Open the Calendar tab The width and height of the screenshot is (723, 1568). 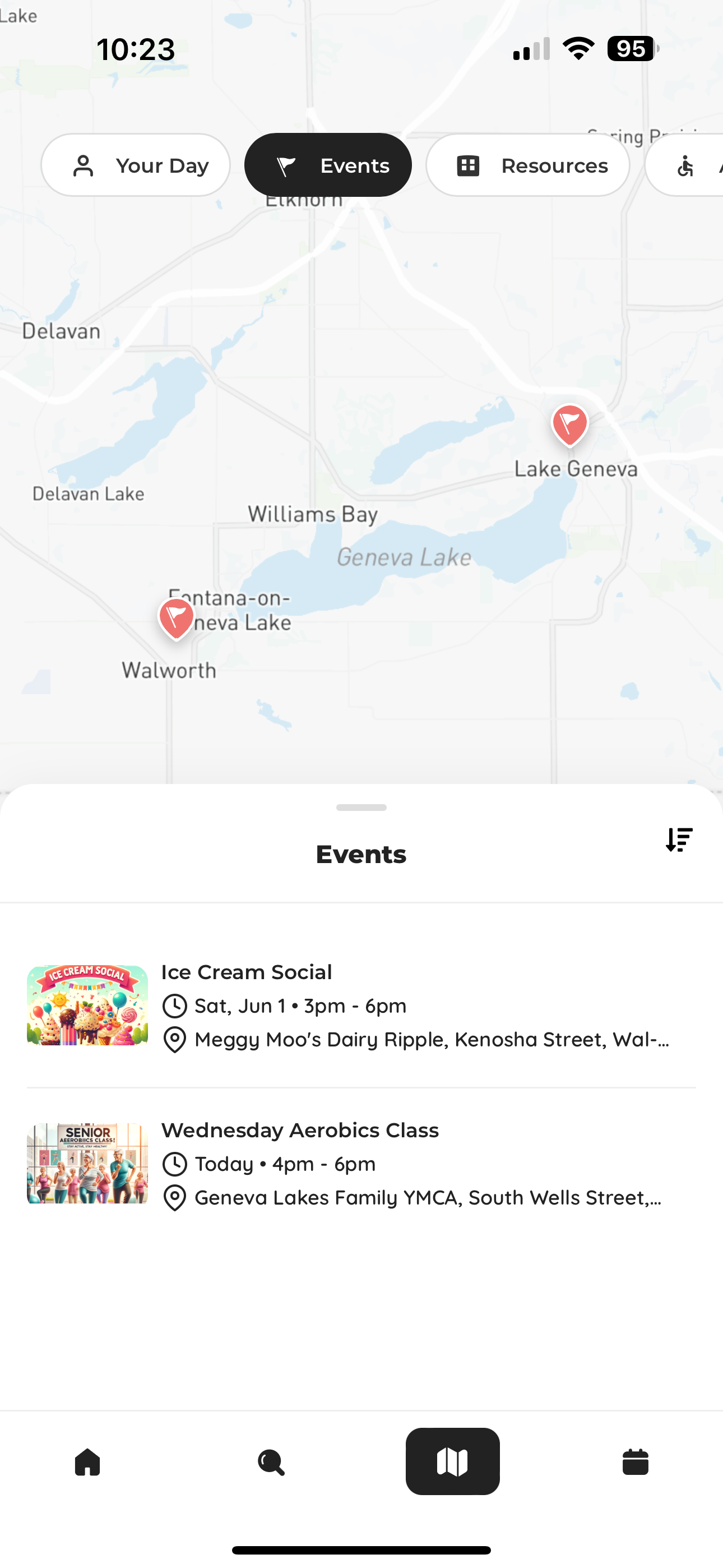click(635, 1461)
